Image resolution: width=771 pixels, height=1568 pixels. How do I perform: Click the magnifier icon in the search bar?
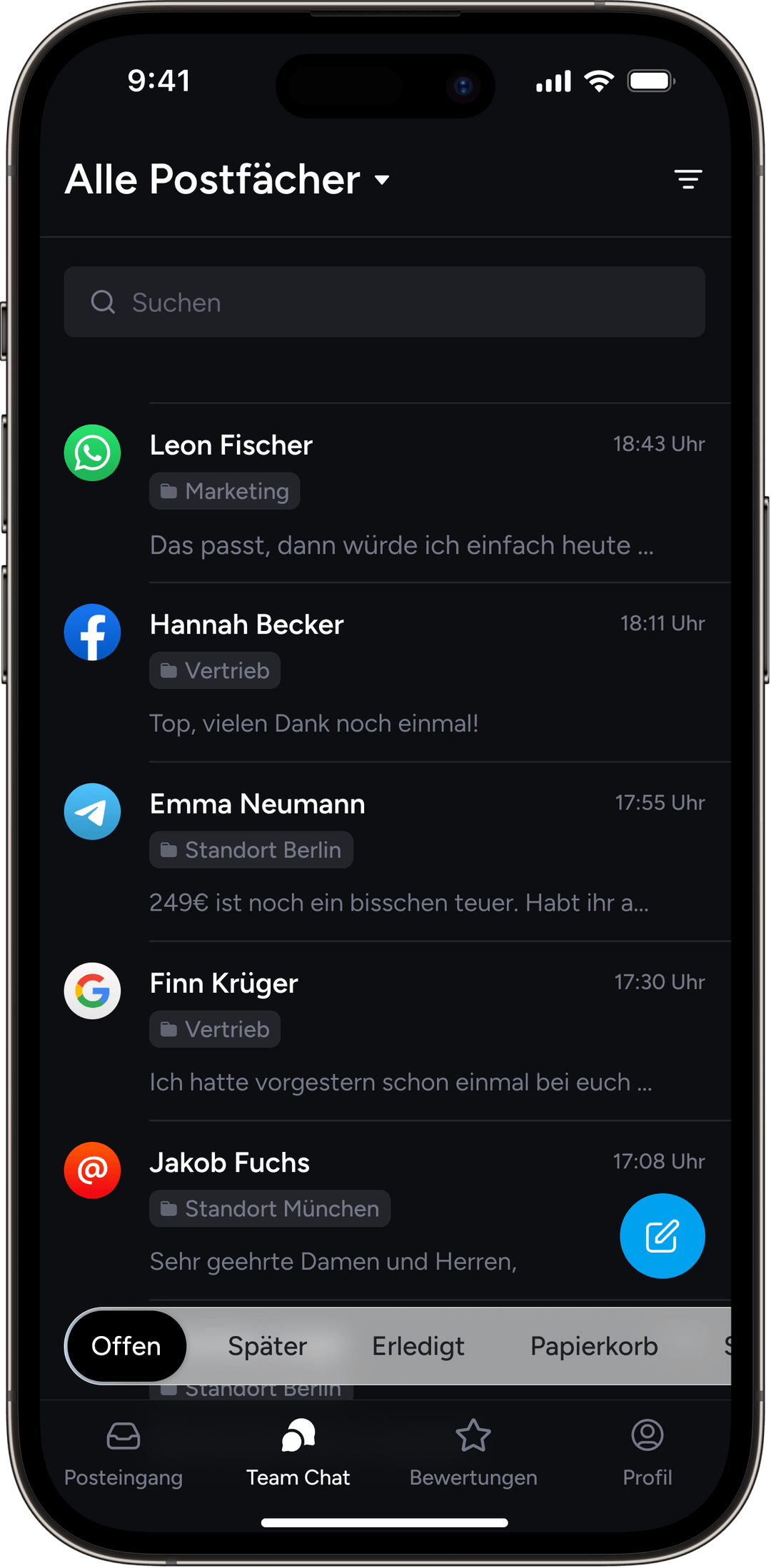pyautogui.click(x=104, y=302)
